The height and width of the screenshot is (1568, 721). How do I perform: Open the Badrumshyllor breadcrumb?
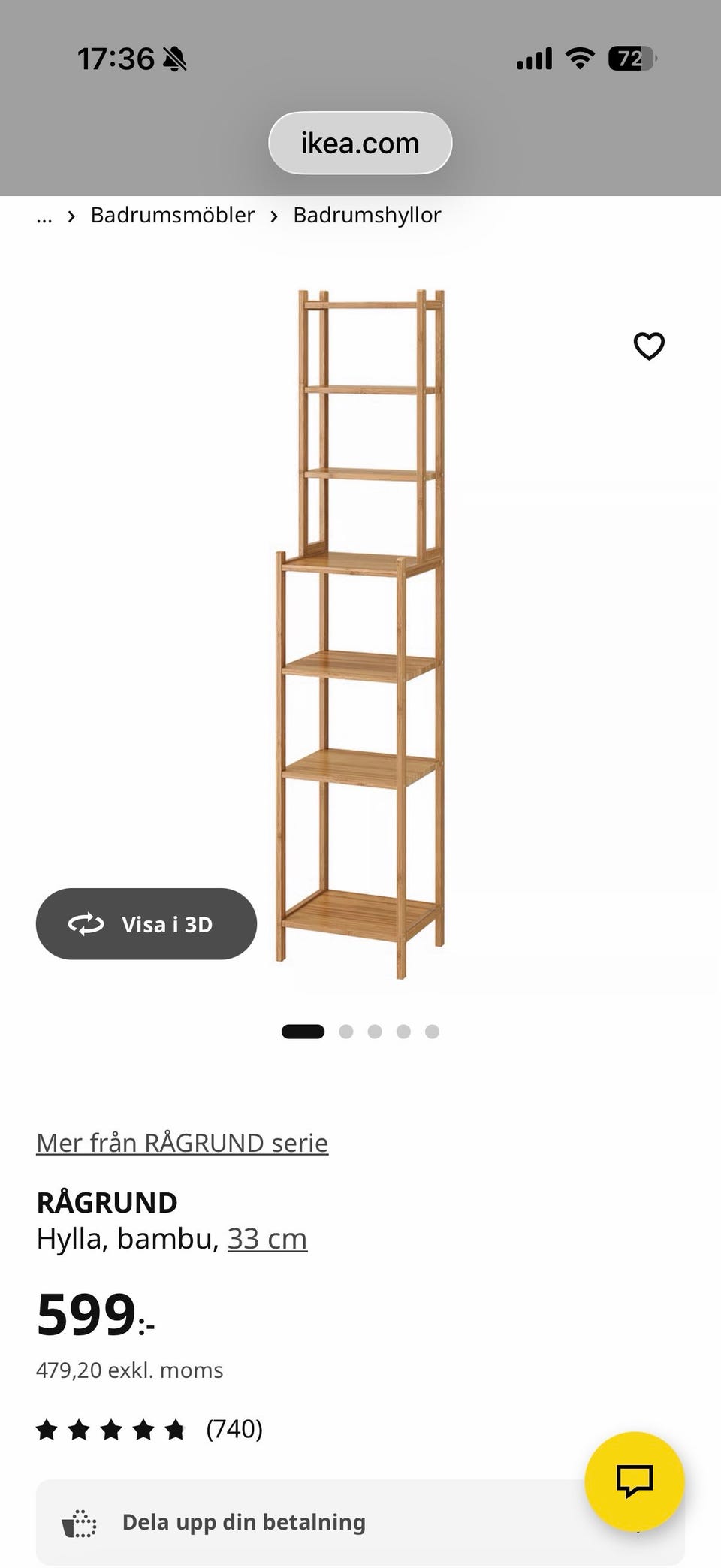[x=367, y=215]
